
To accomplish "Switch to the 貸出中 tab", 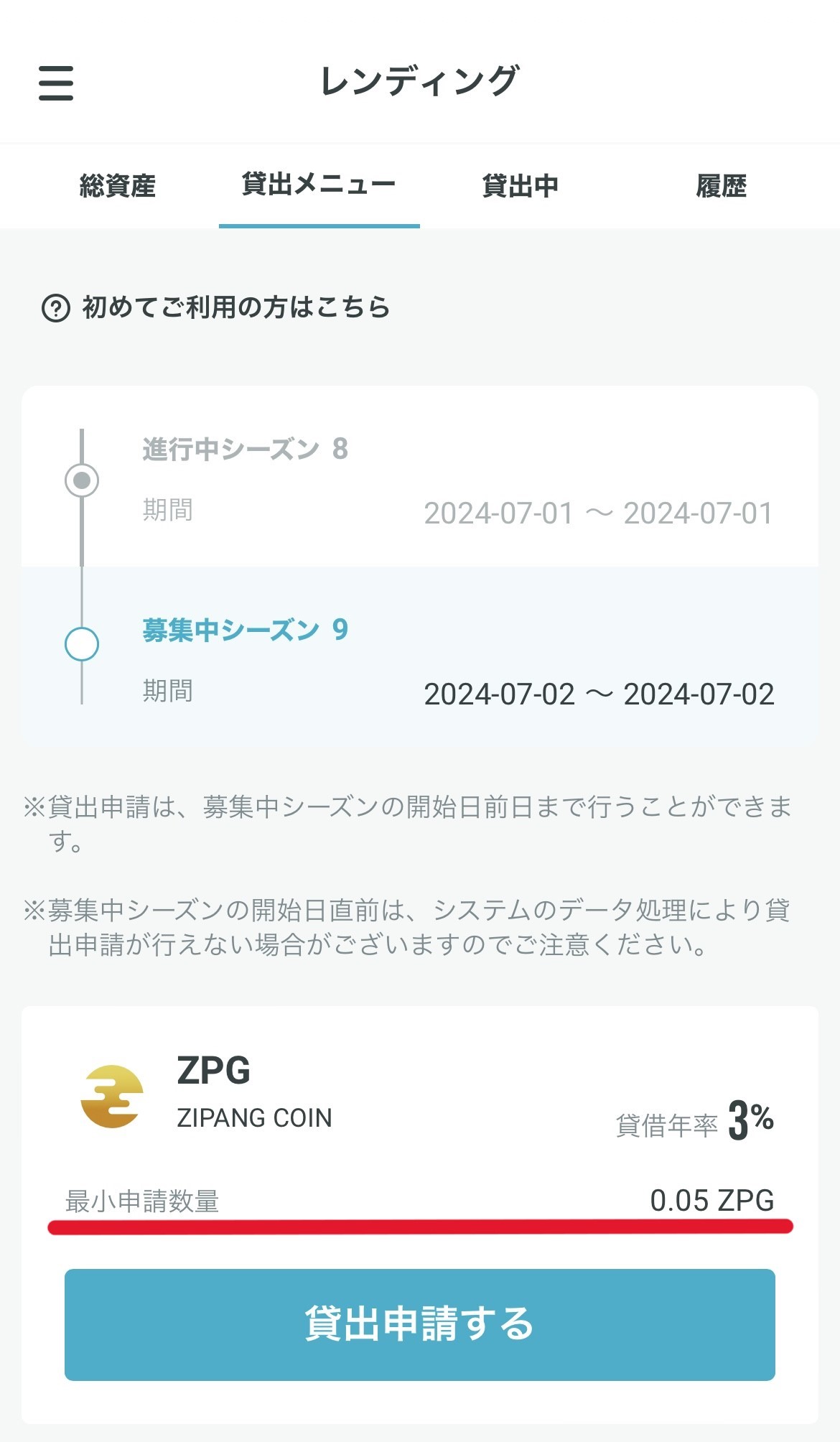I will point(521,187).
